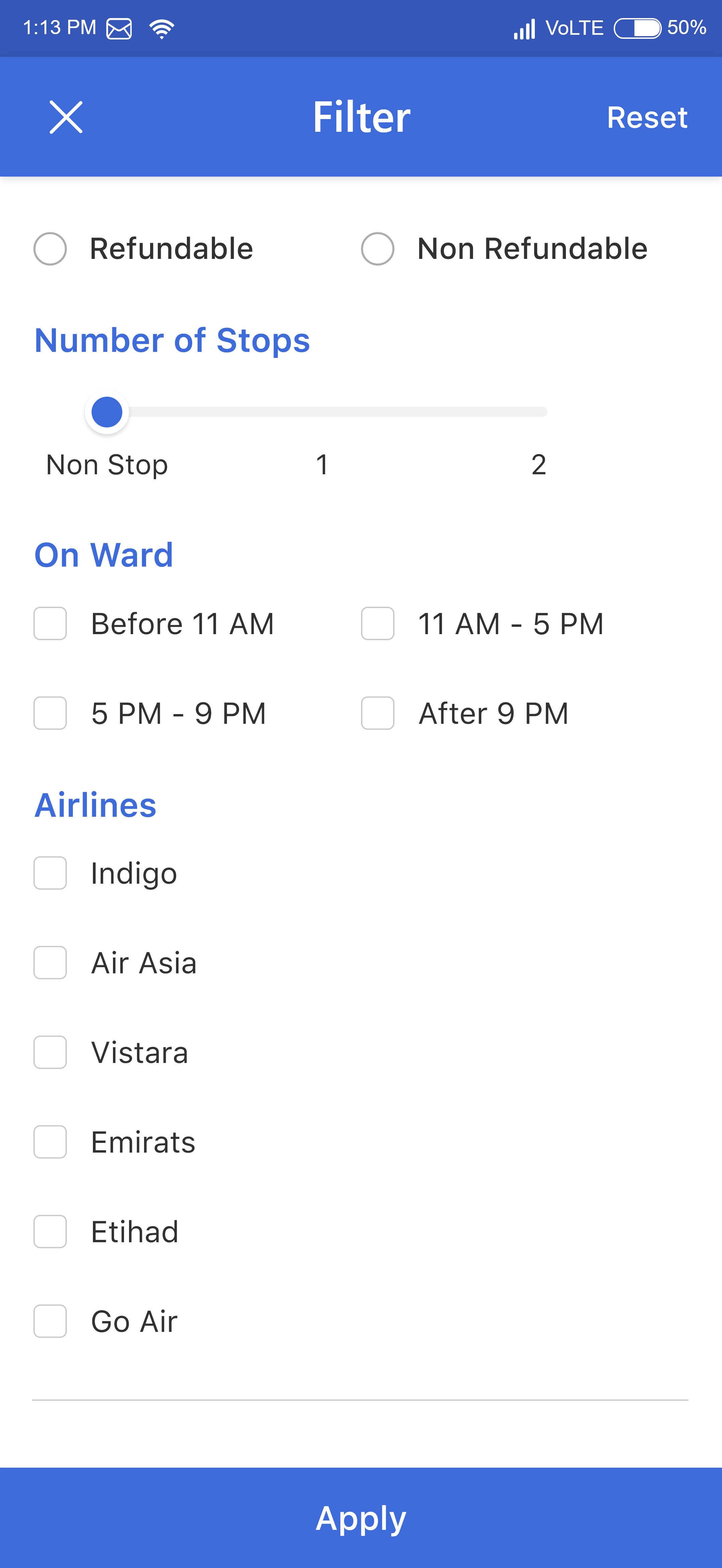Enable the 5 PM - 9 PM time slot
The height and width of the screenshot is (1568, 722).
coord(50,713)
